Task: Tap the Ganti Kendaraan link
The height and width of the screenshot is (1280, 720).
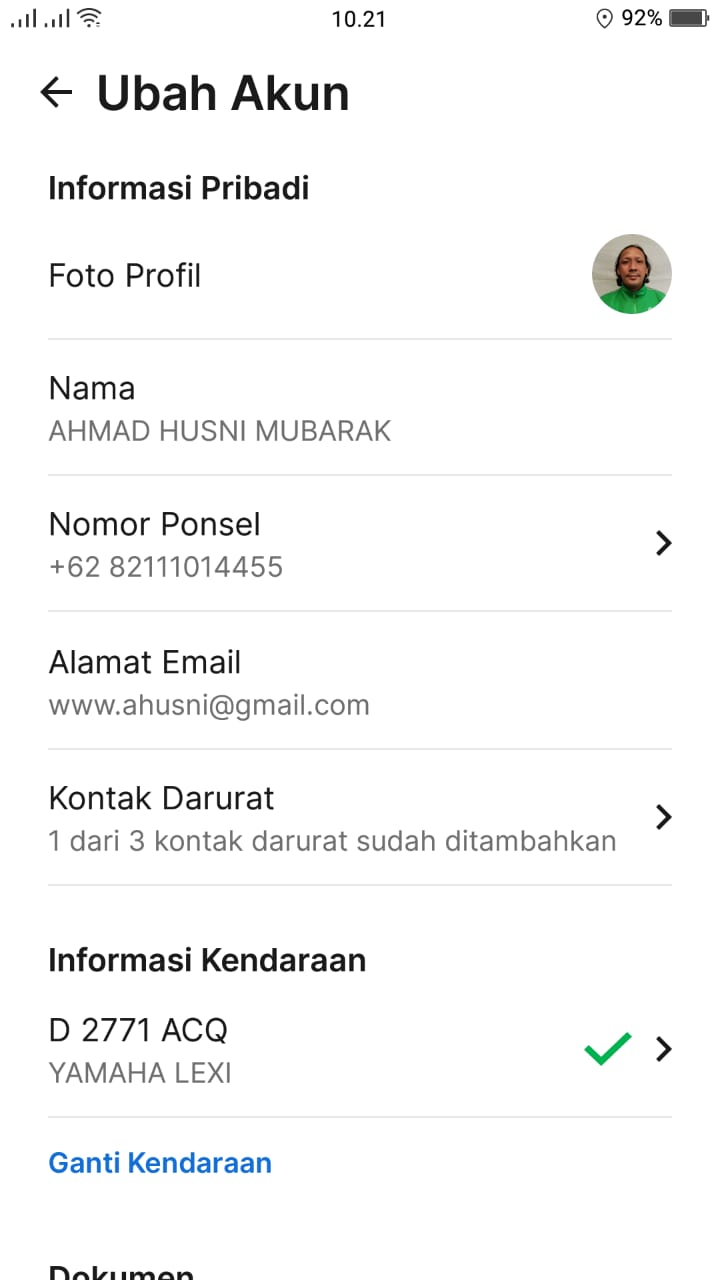Action: (160, 1163)
